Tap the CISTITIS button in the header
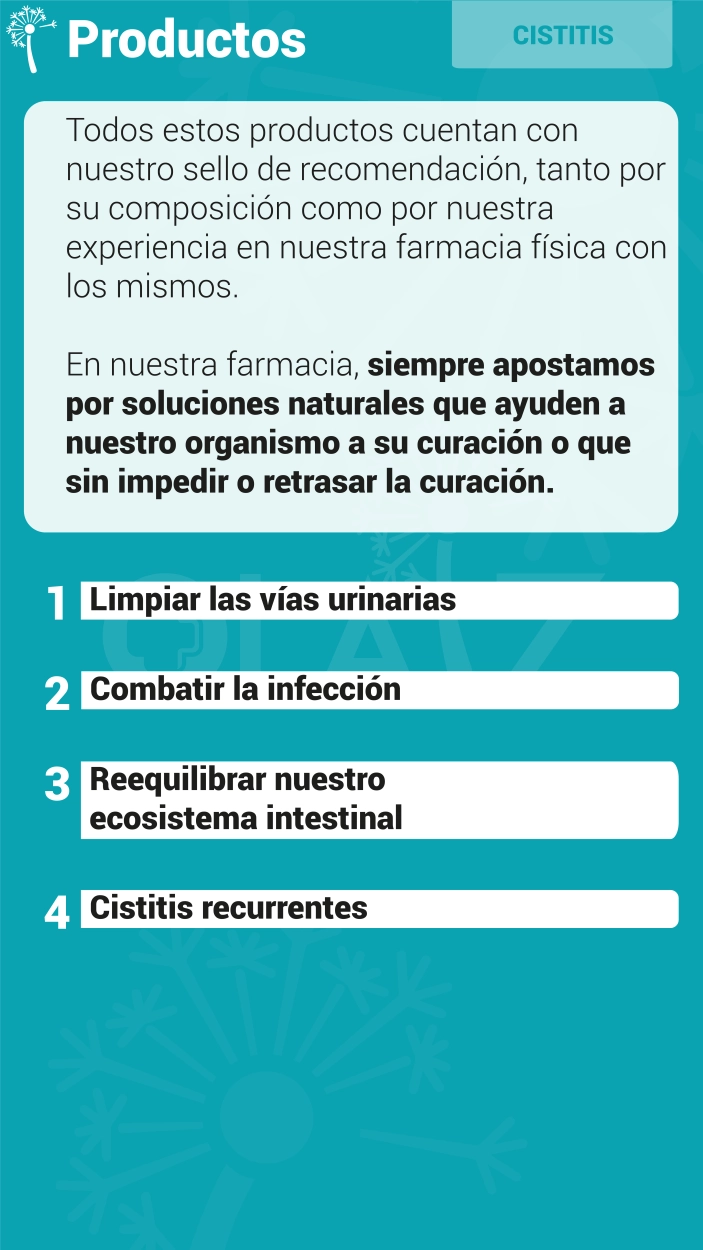This screenshot has height=1250, width=703. click(562, 35)
